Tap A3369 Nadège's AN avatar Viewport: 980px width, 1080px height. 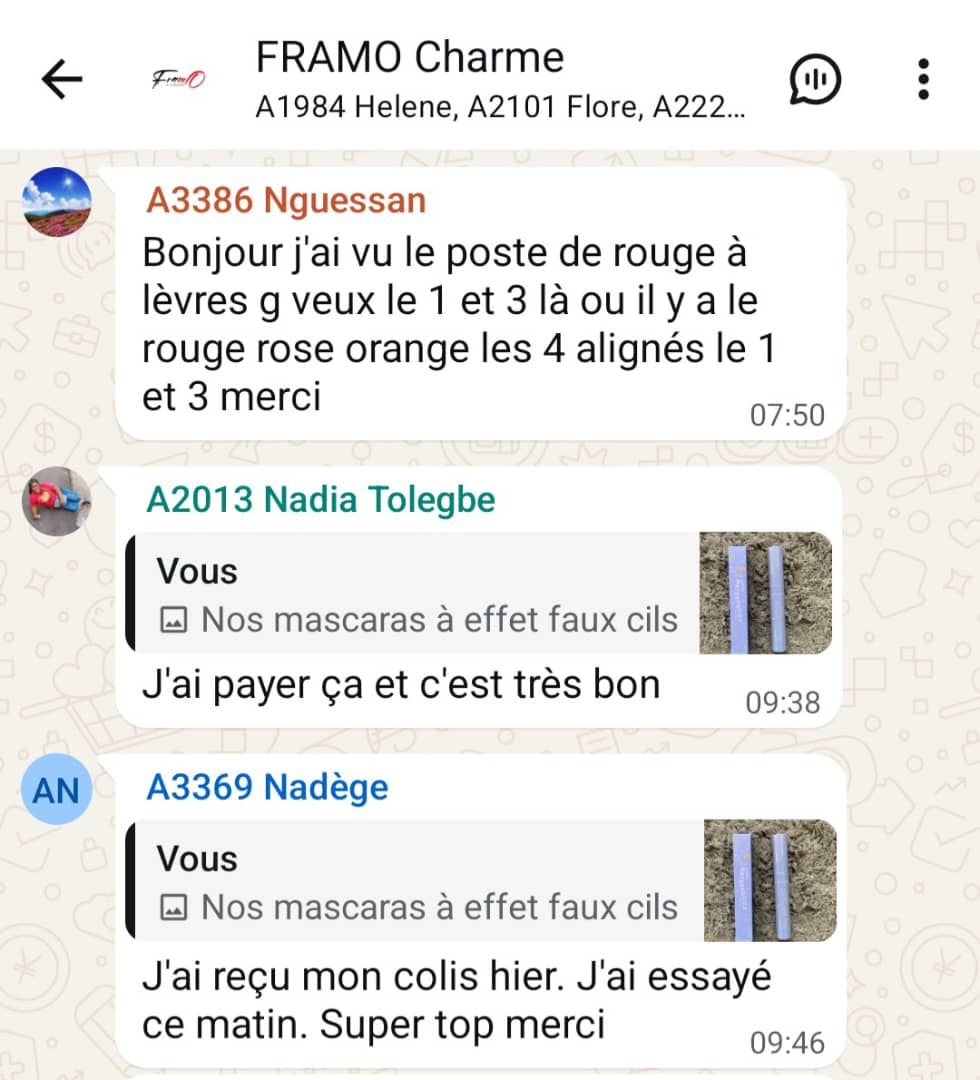click(56, 789)
